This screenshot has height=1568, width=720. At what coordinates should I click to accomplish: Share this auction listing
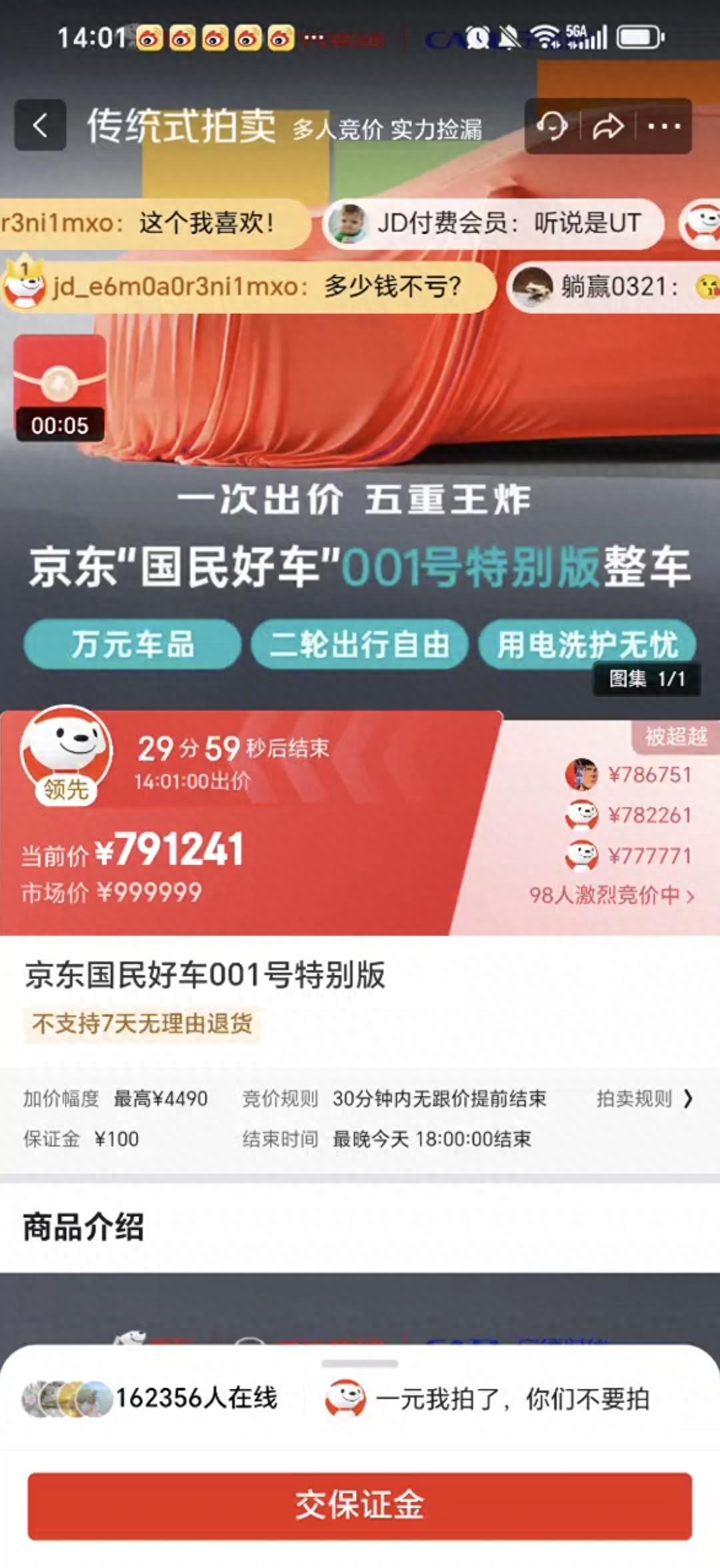pos(608,126)
